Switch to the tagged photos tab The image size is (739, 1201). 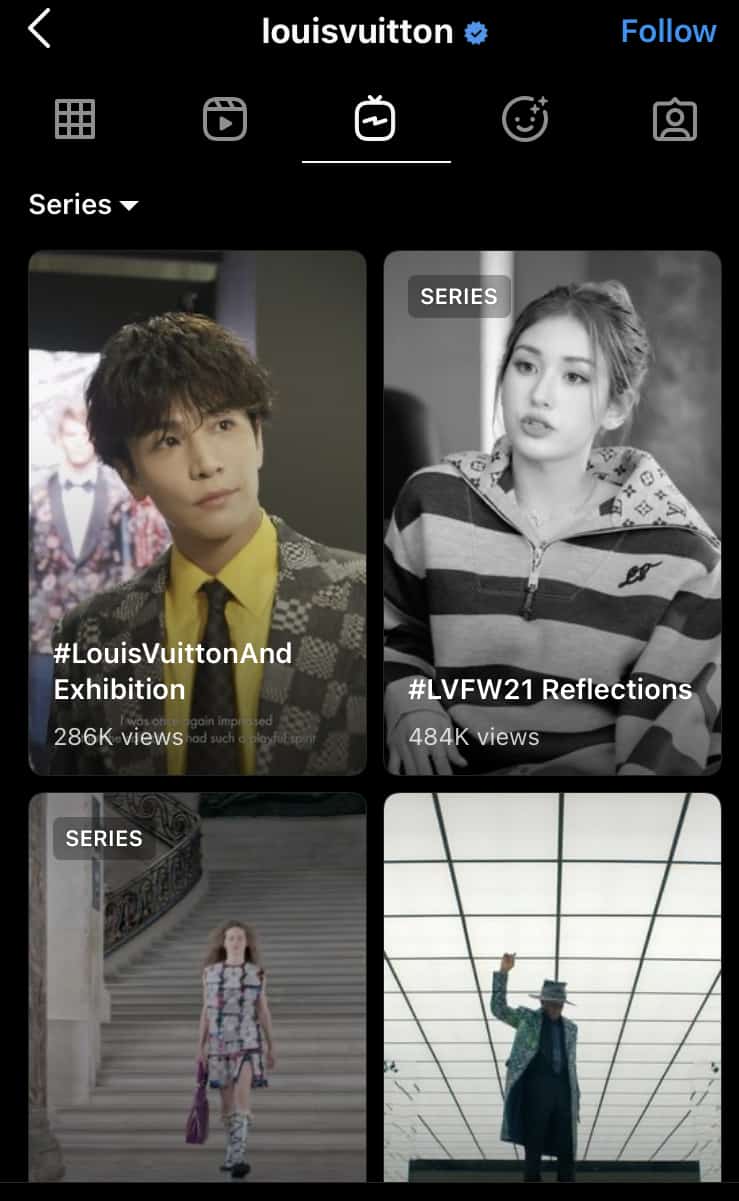pos(674,120)
